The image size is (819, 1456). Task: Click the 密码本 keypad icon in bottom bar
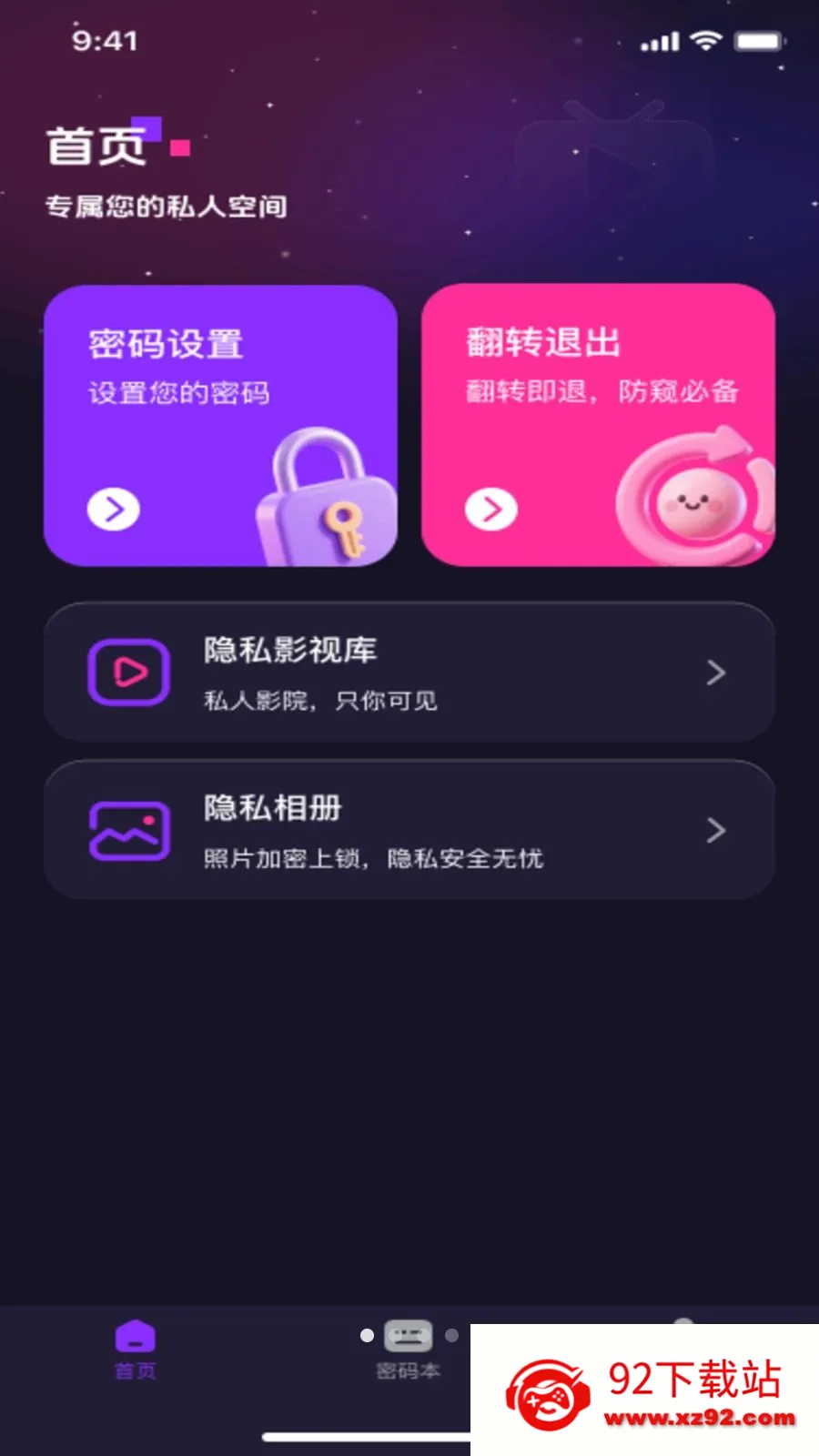[409, 1336]
